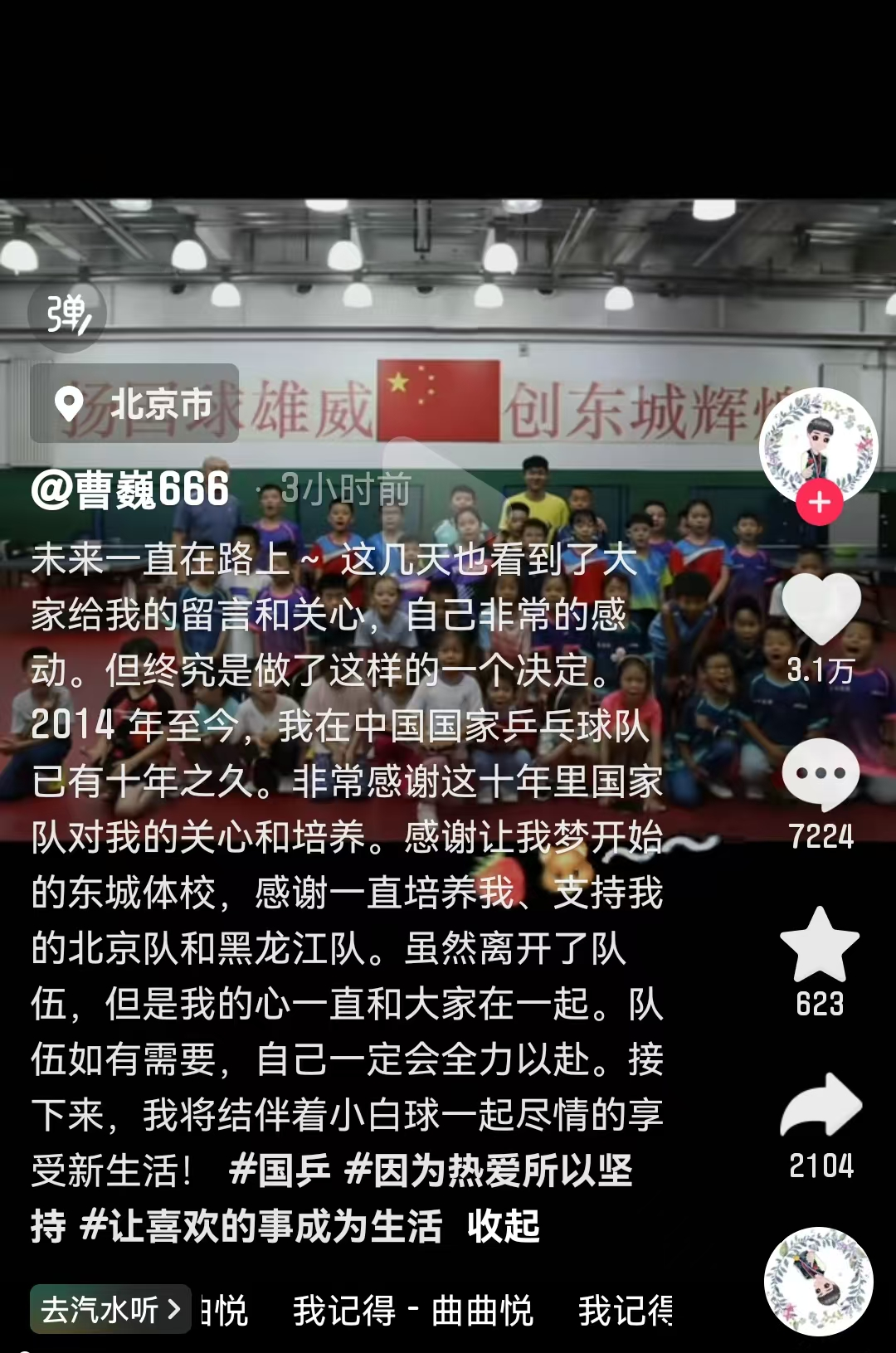
Task: Open the profile of @曹巍666
Action: 130,489
